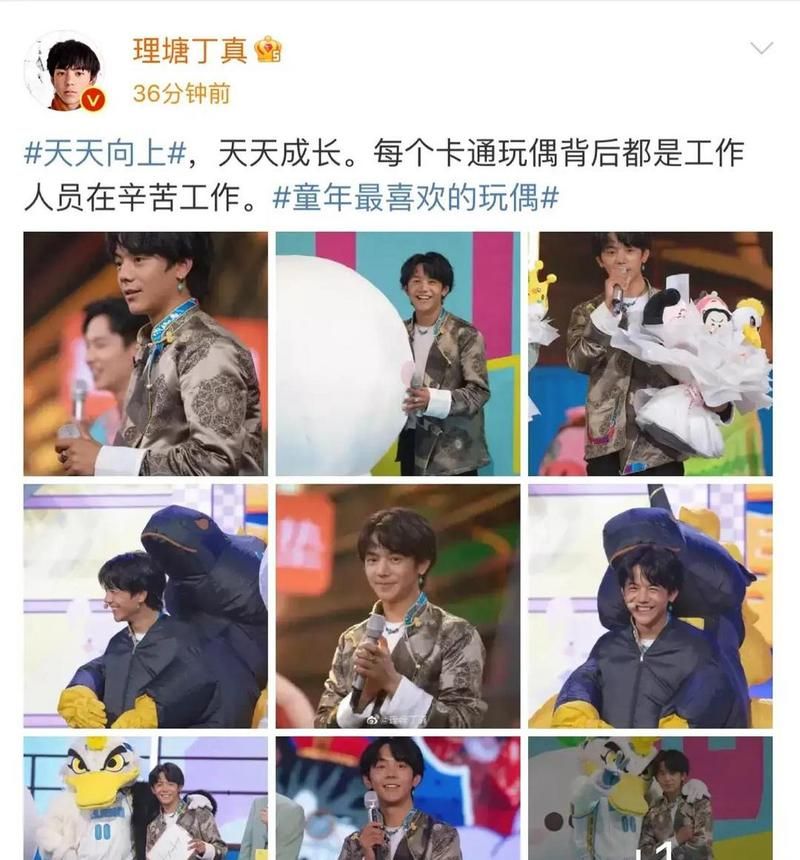Image resolution: width=800 pixels, height=860 pixels.
Task: View bottom-row photo with eagle mascot on left
Action: 146,798
